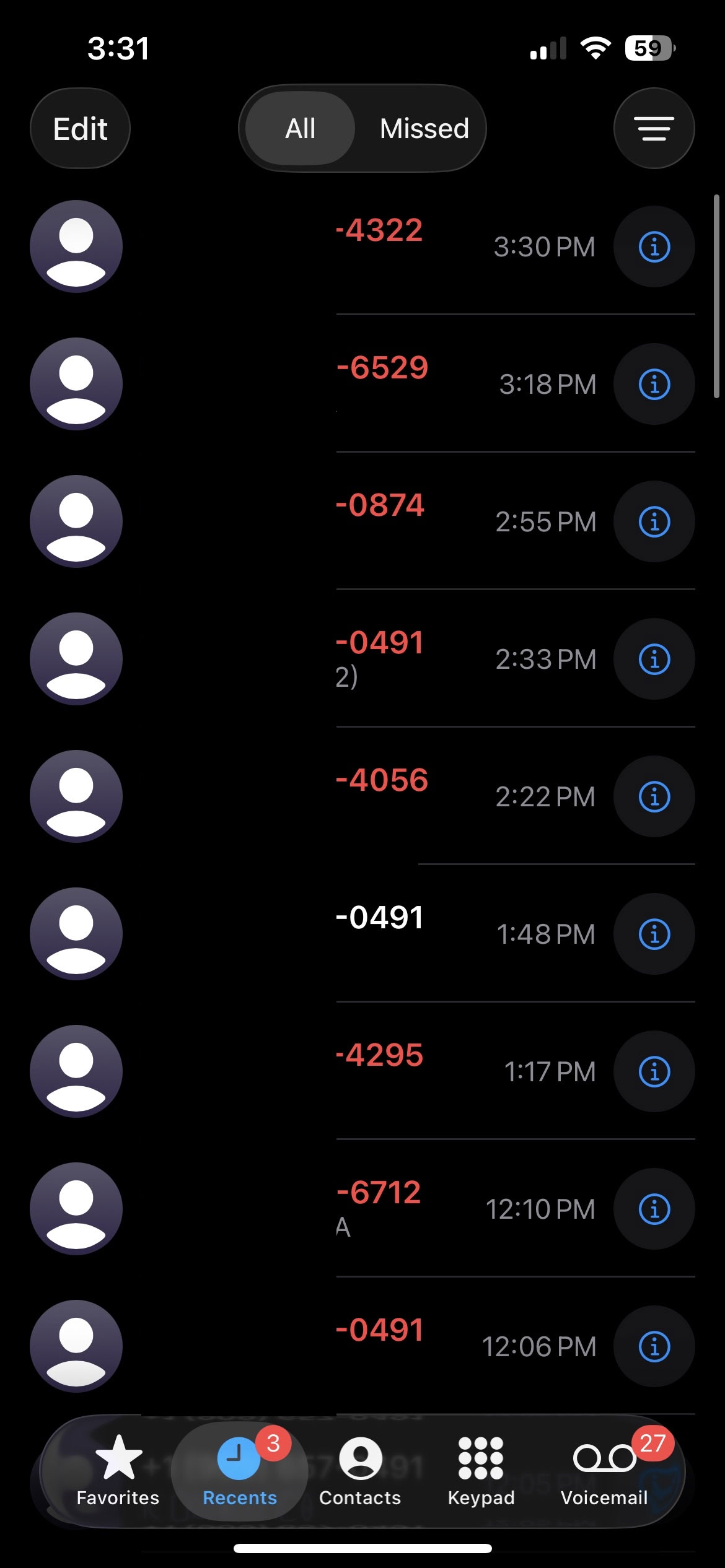Open the Voicemail tab
Screen dimensions: 725x1568
604,1471
